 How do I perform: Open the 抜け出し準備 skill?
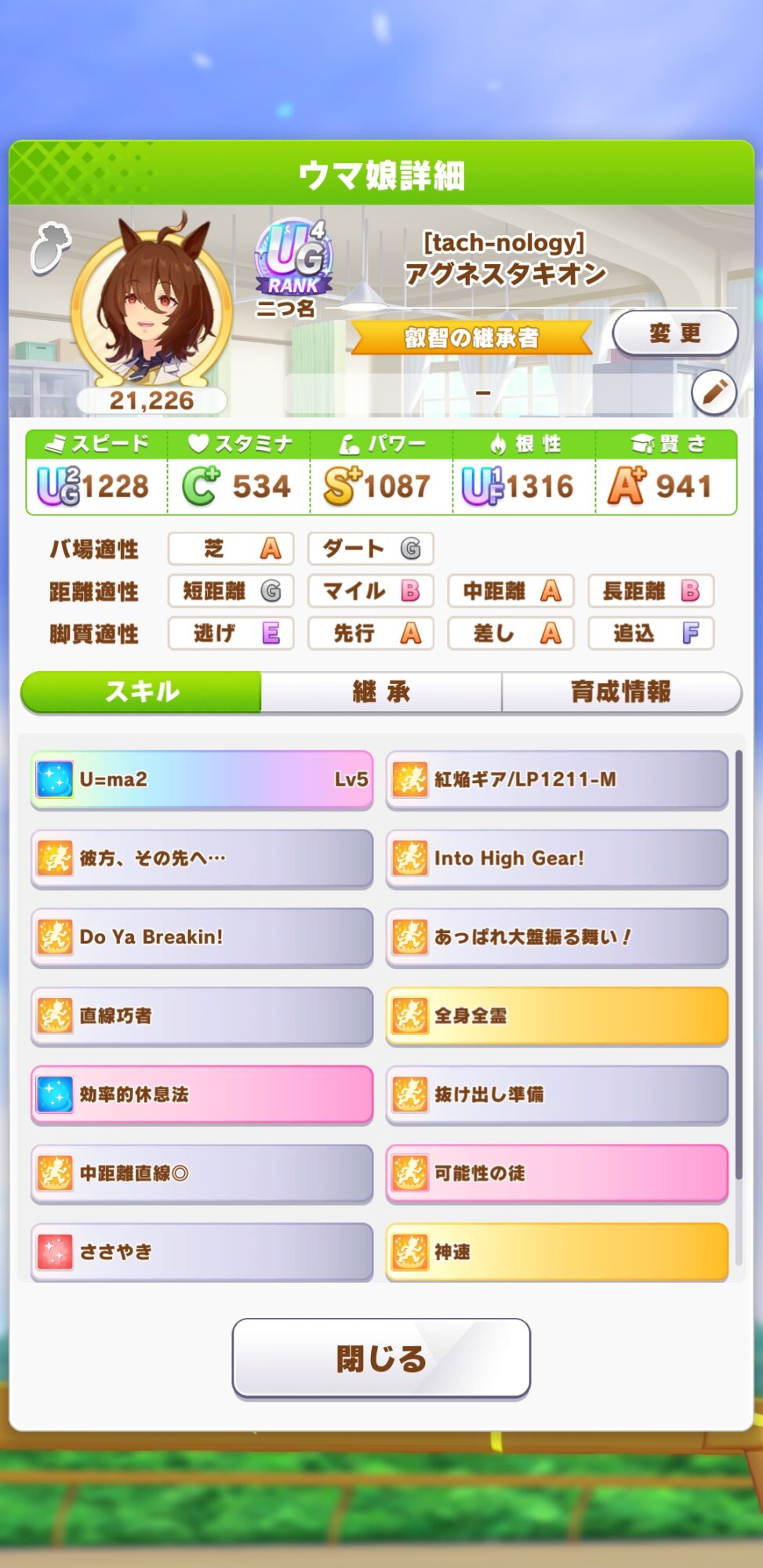[x=557, y=1094]
